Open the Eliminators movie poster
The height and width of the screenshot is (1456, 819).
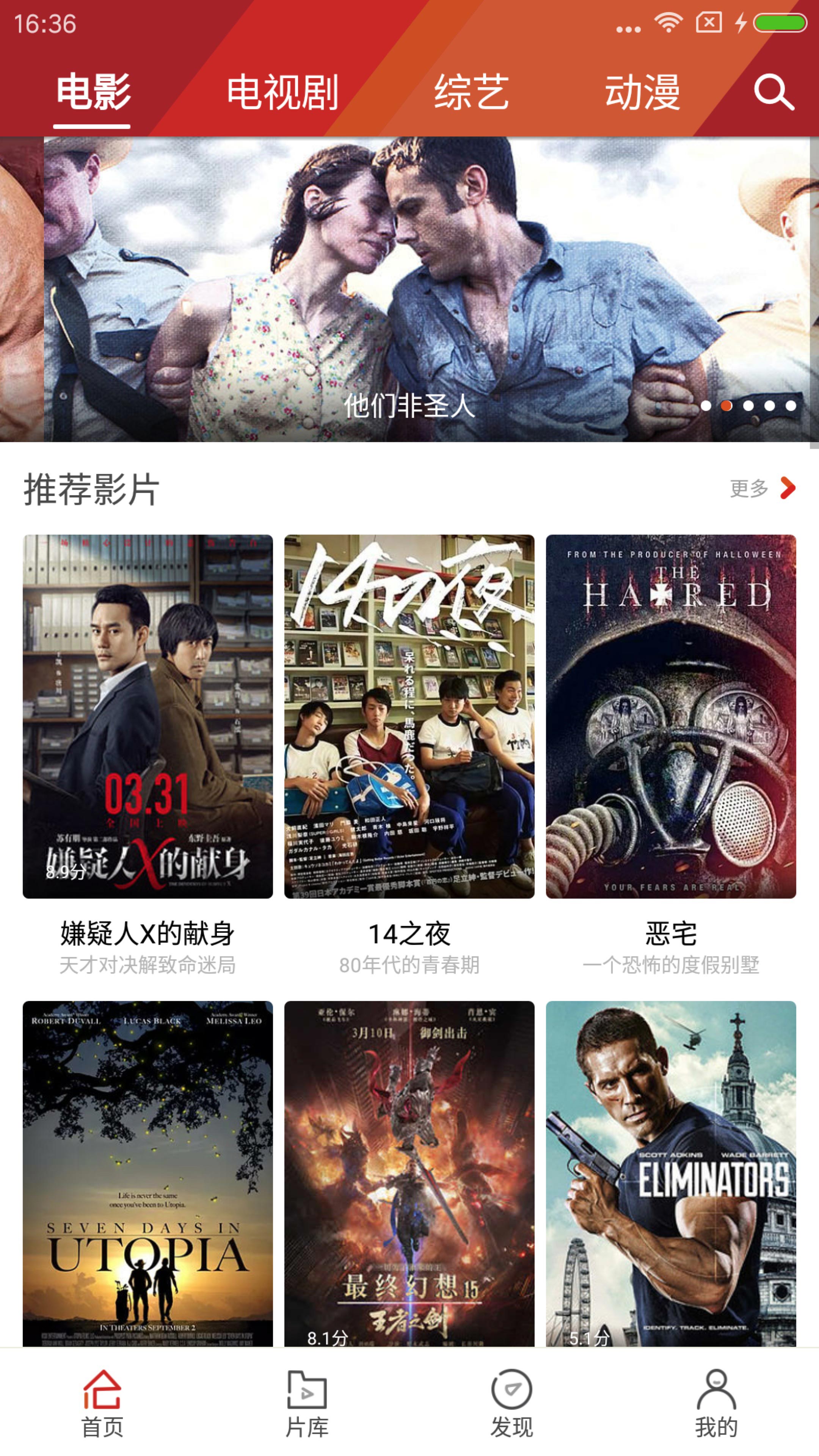670,1174
